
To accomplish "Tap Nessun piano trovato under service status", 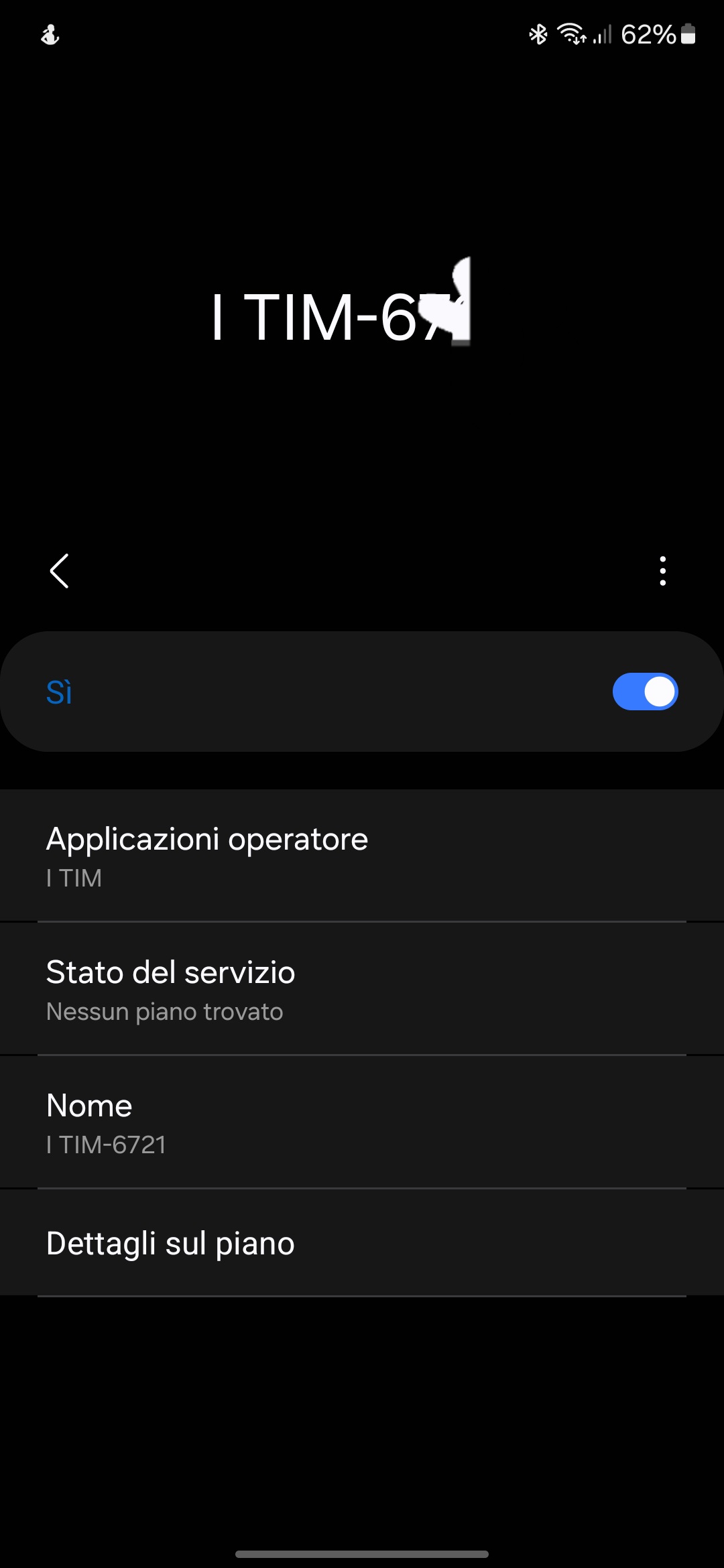I will pyautogui.click(x=164, y=1012).
